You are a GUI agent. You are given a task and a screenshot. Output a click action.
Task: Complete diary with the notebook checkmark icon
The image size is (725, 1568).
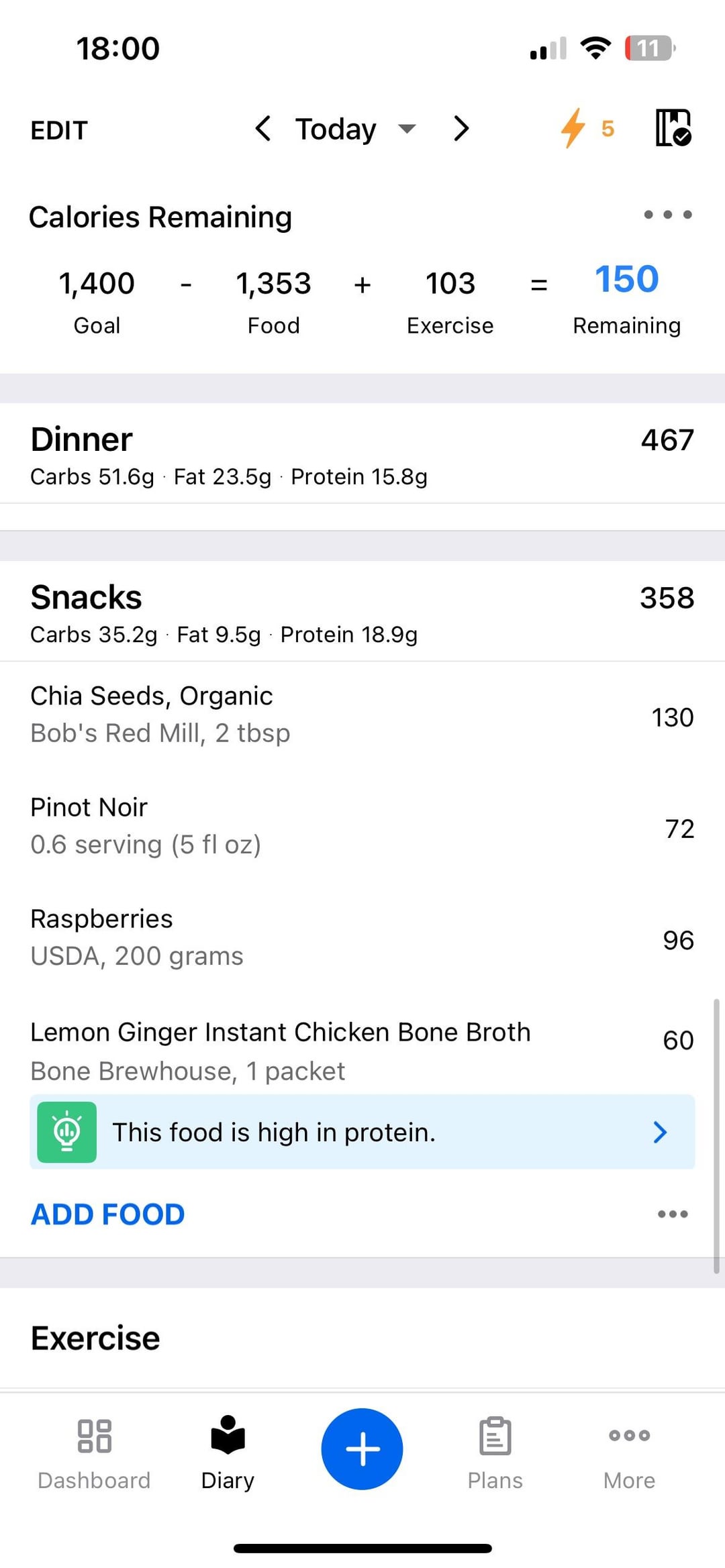tap(673, 127)
